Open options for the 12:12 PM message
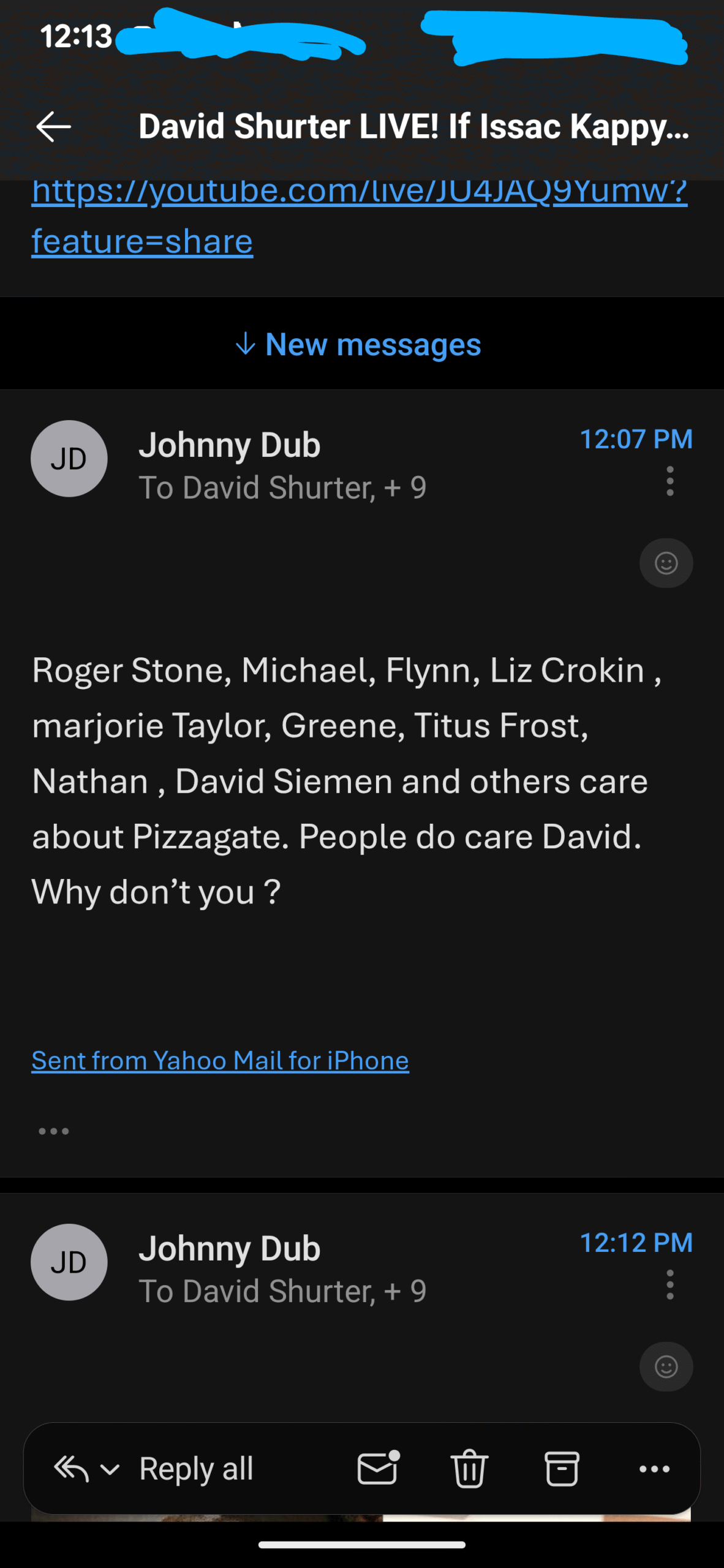The image size is (724, 1568). click(x=670, y=1284)
